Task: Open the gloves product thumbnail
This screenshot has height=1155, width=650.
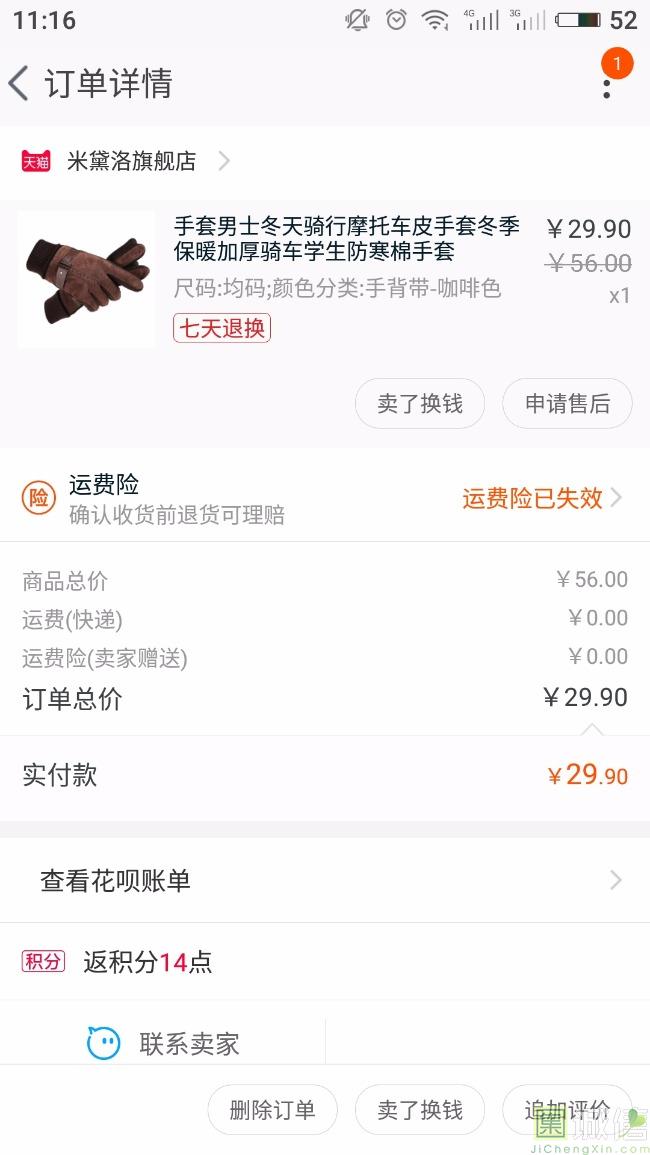Action: click(87, 279)
